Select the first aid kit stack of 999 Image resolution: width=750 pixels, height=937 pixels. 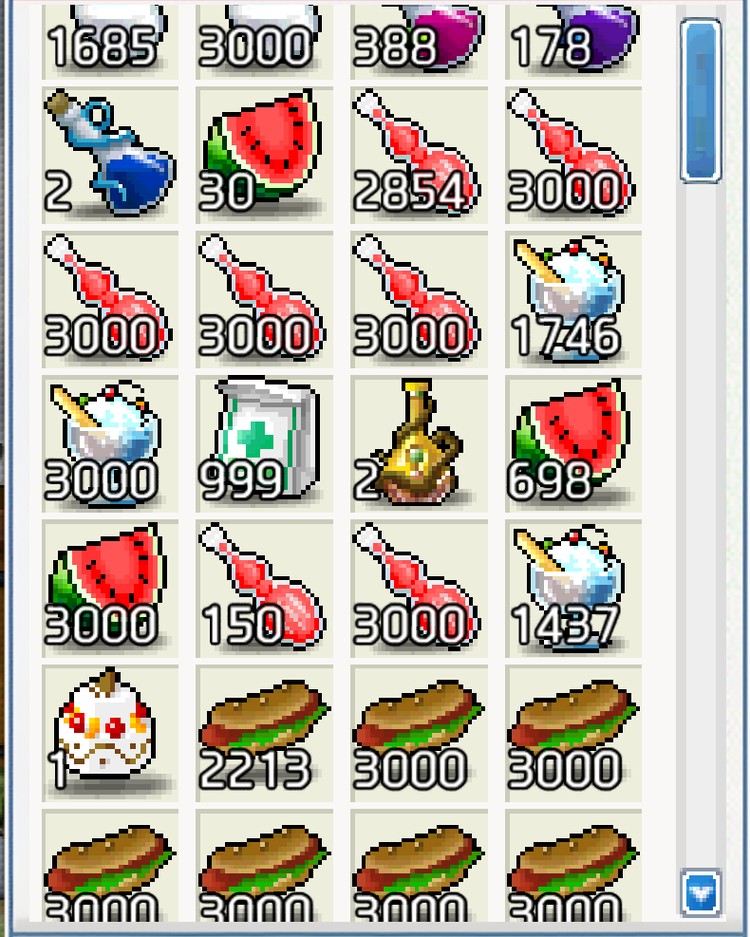tap(265, 443)
